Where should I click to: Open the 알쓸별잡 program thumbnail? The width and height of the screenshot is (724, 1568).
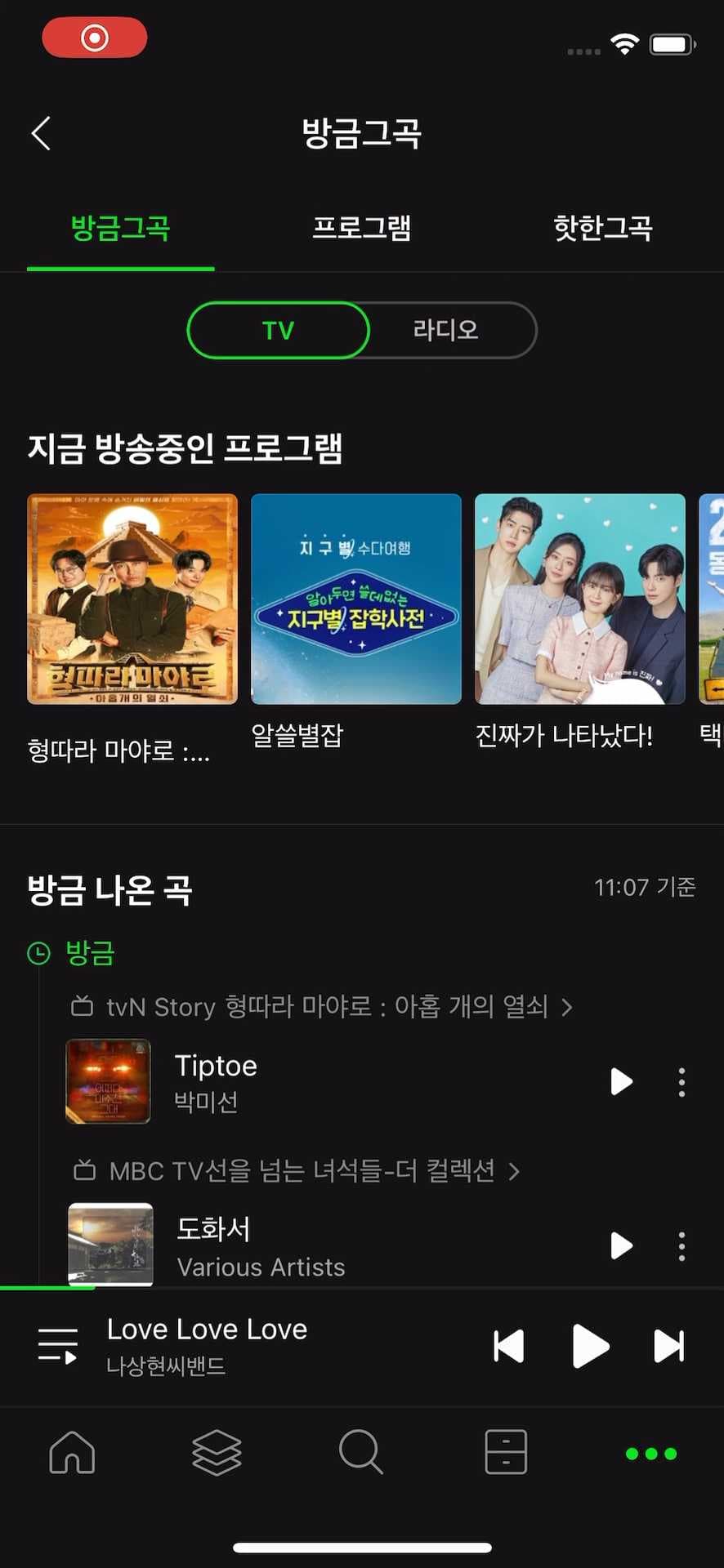coord(355,599)
